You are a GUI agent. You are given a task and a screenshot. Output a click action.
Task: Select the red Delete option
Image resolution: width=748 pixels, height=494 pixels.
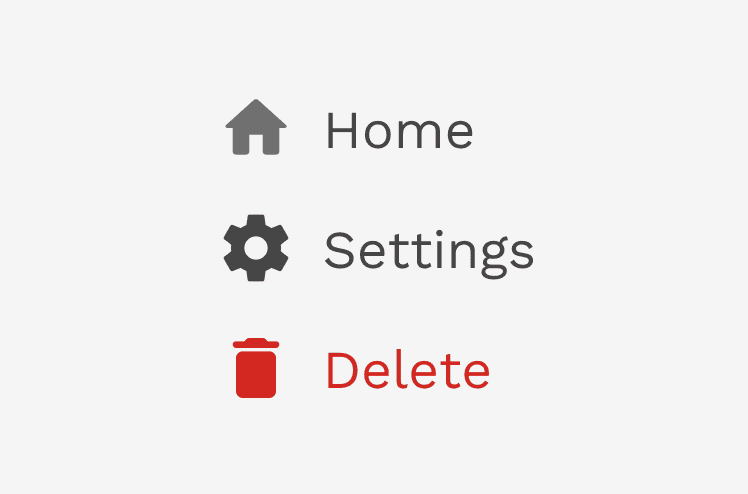coord(406,371)
